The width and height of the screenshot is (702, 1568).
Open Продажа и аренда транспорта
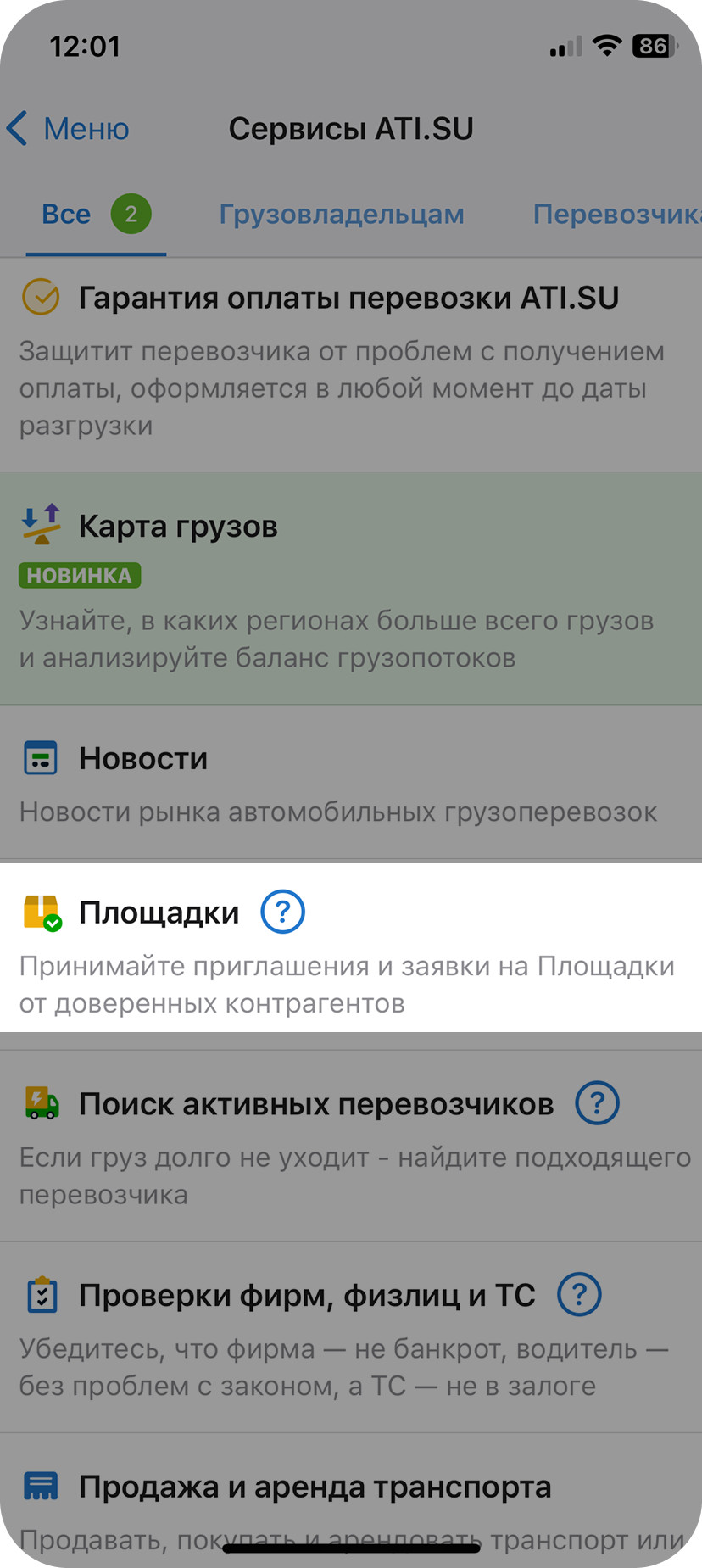point(315,1487)
